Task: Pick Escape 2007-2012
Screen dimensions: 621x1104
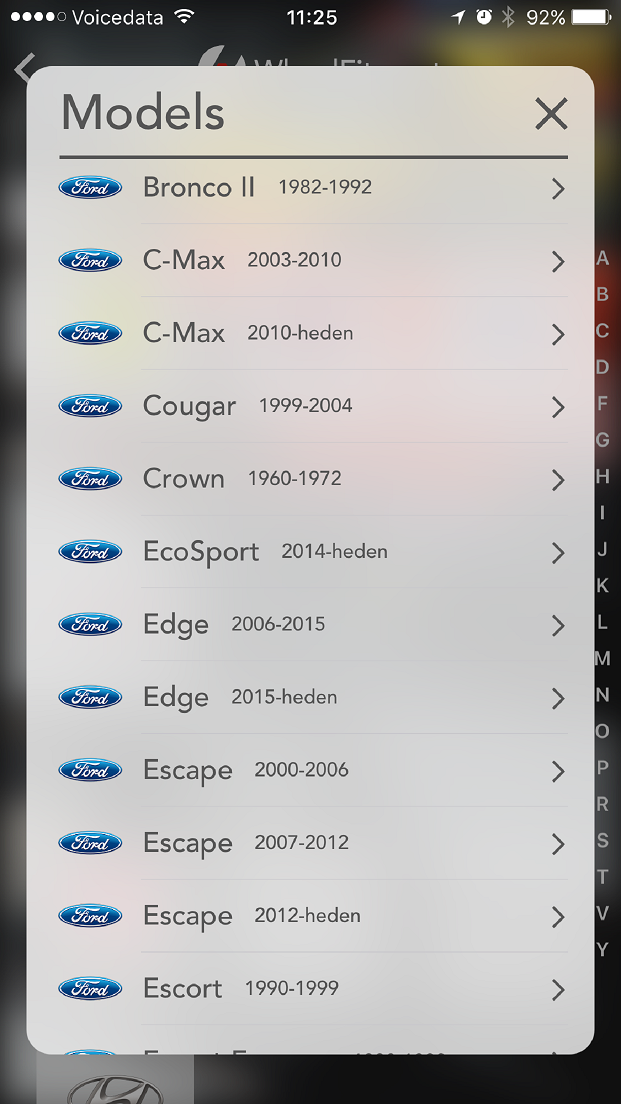Action: point(312,843)
